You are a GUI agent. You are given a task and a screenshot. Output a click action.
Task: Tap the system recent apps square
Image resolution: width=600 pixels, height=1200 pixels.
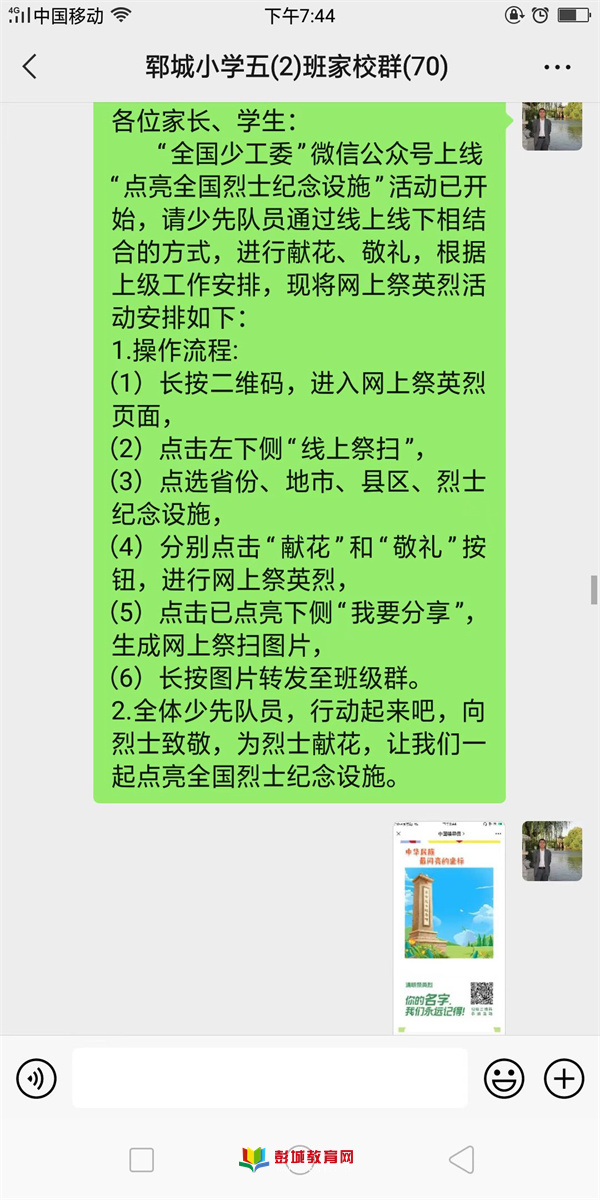point(142,1160)
